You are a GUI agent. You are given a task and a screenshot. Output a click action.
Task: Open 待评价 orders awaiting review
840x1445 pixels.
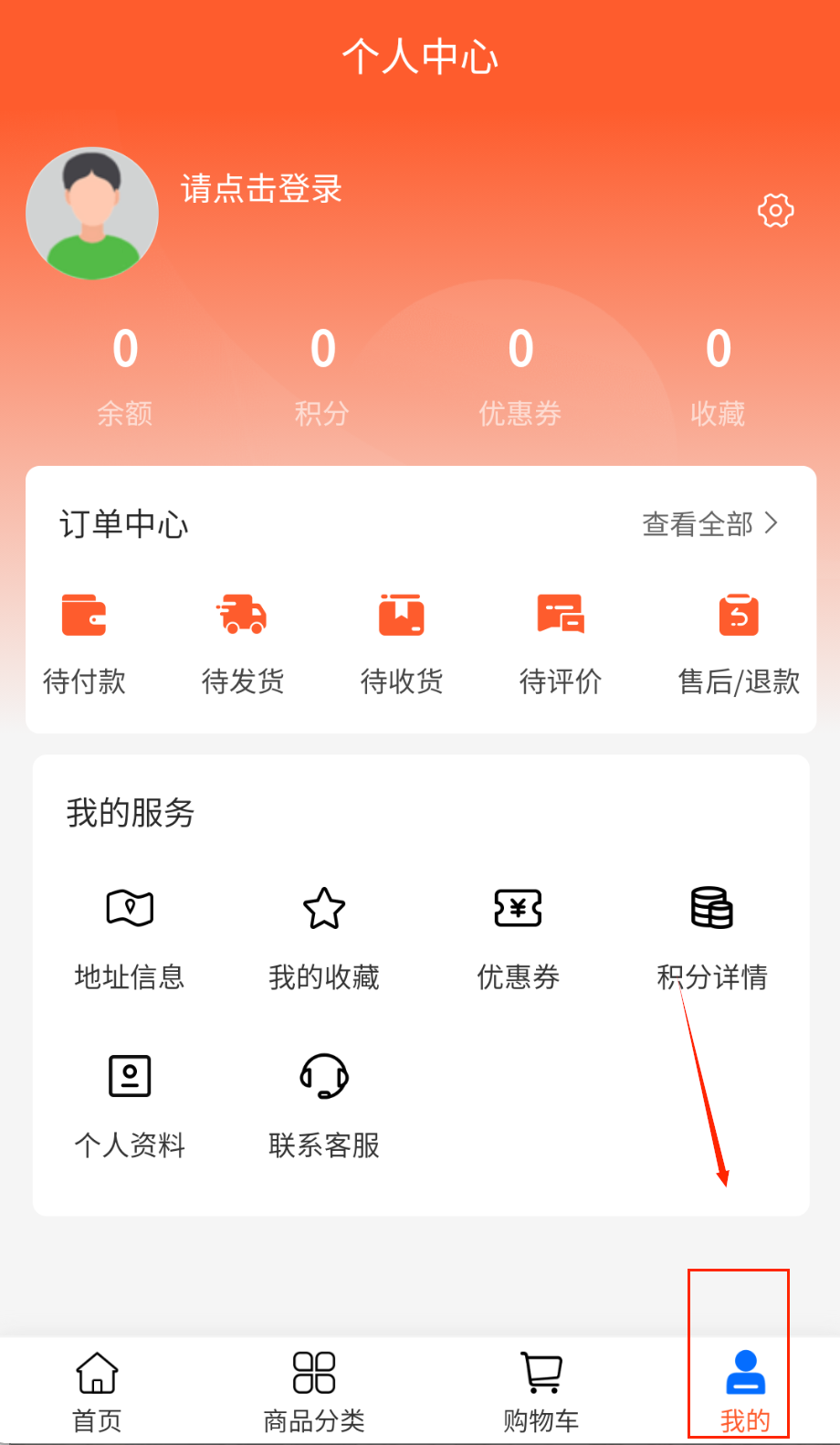pos(560,641)
